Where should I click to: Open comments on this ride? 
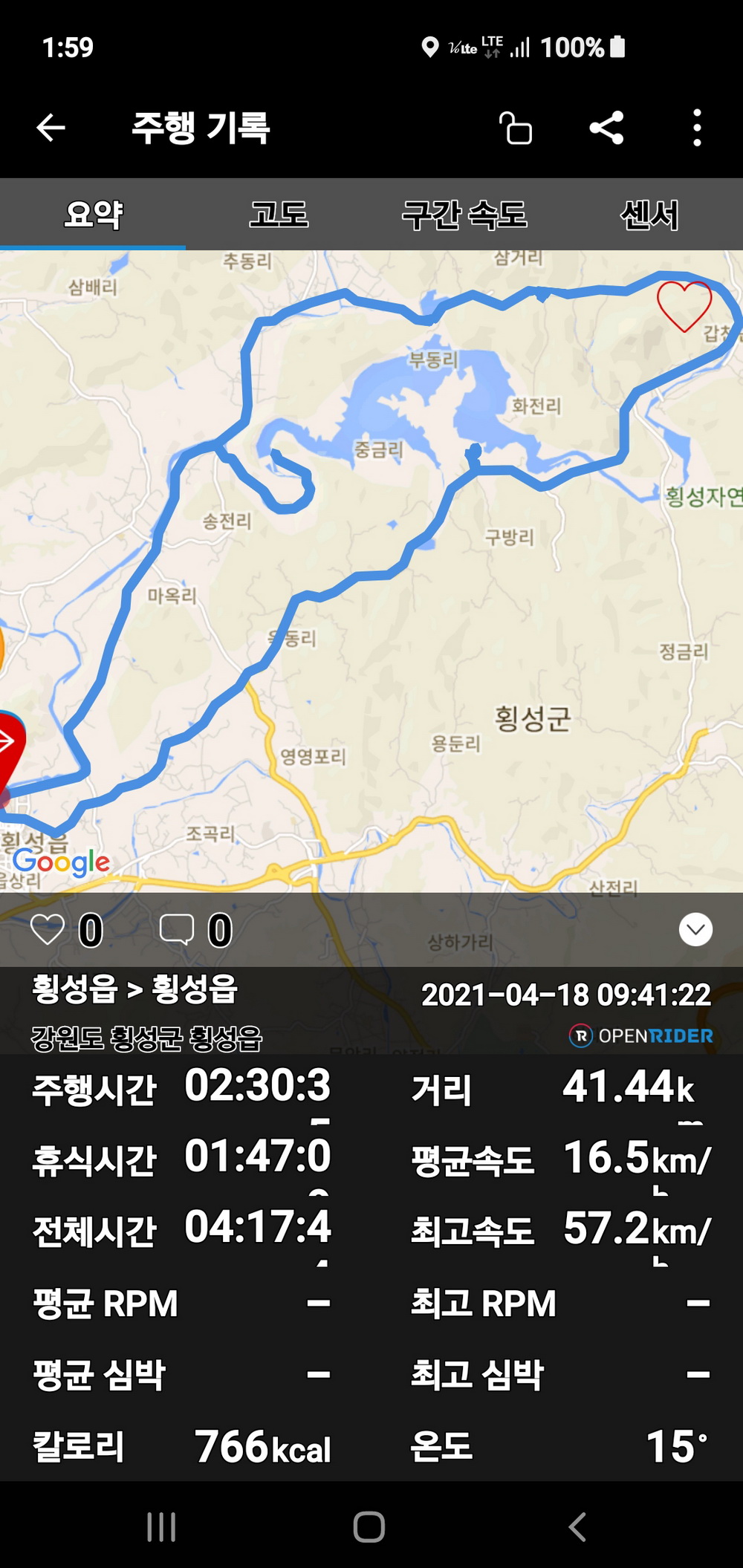point(177,929)
